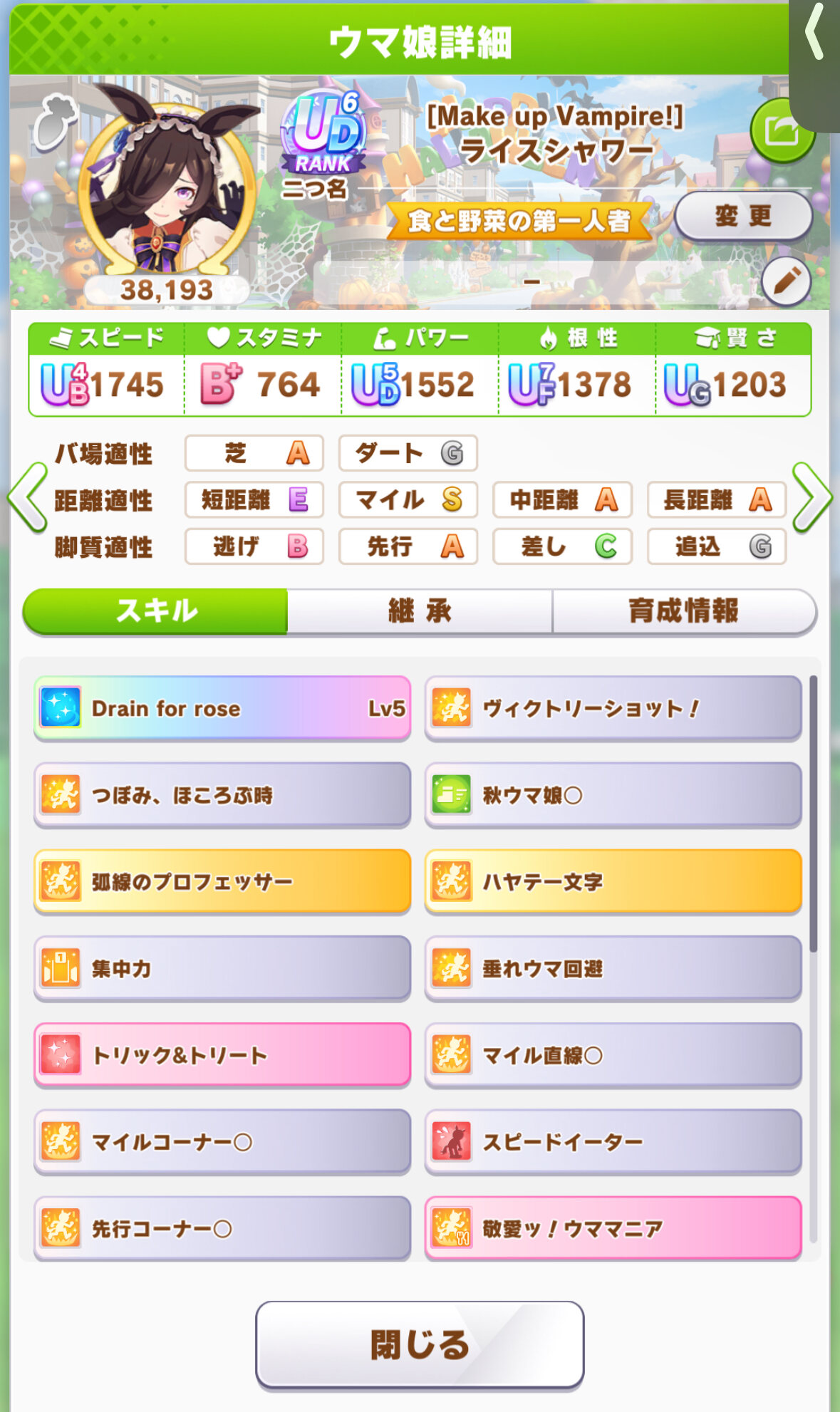Screen dimensions: 840x1412
Task: Open トリック&トリート skill info
Action: [x=222, y=1055]
